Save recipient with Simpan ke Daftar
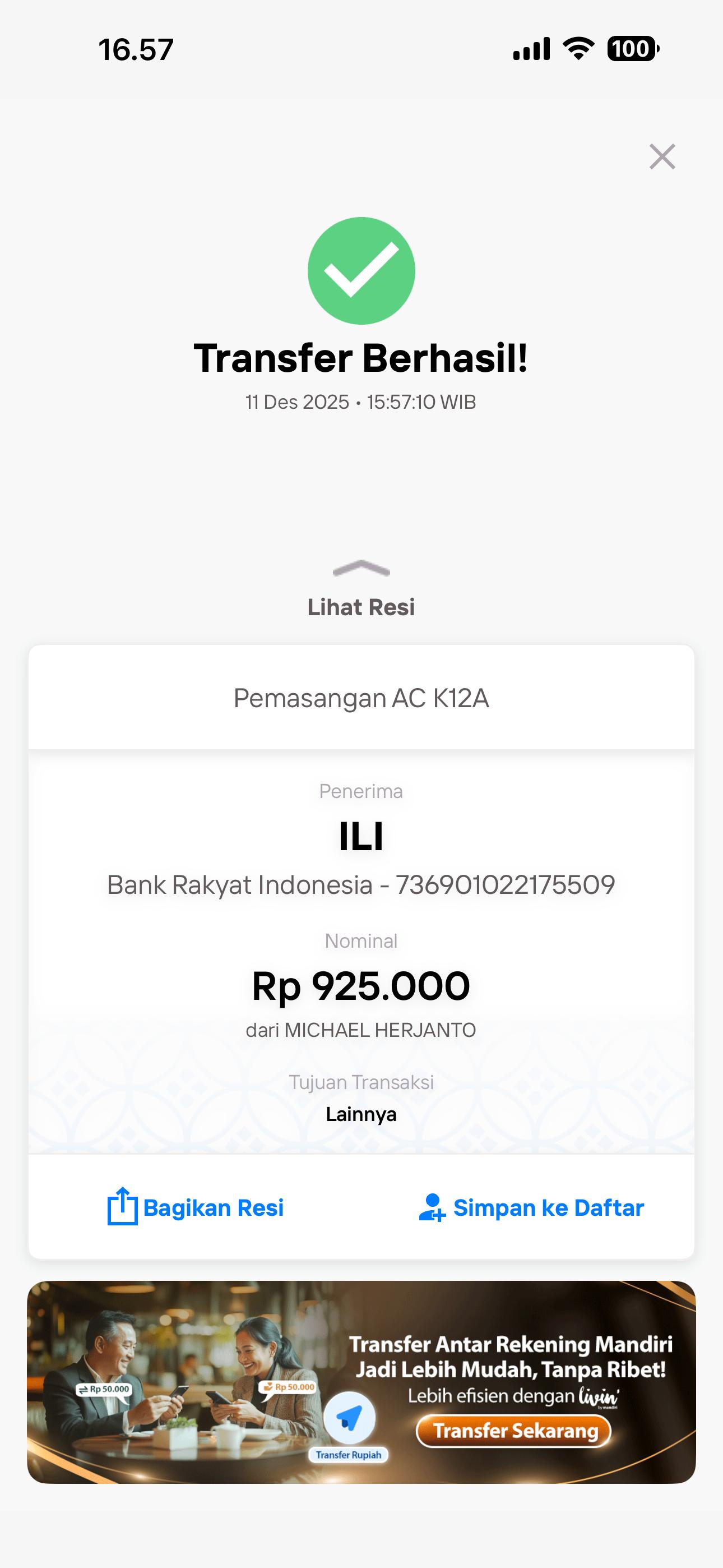This screenshot has height=1568, width=723. coord(531,1207)
